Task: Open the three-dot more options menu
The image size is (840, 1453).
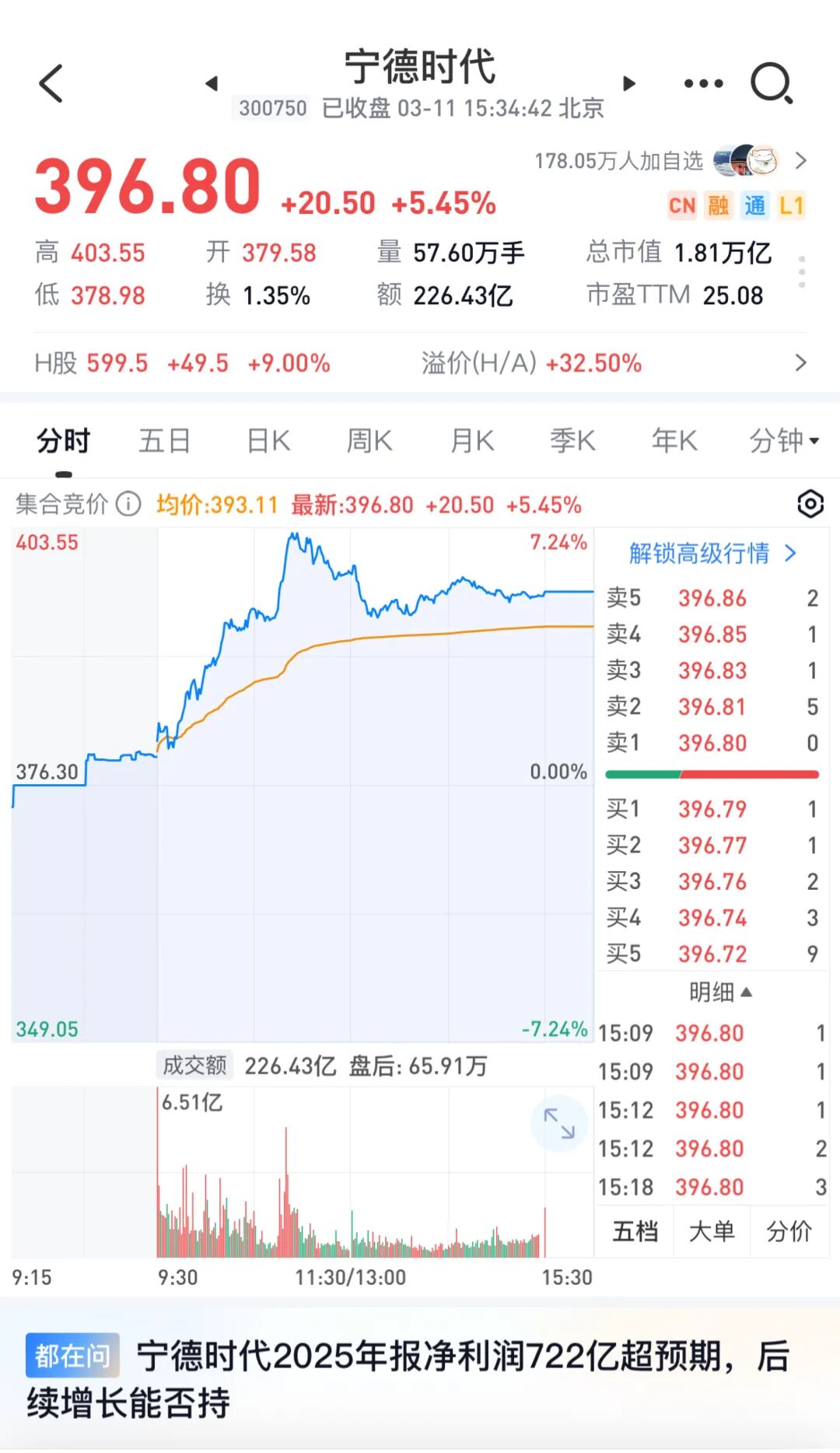Action: click(703, 83)
